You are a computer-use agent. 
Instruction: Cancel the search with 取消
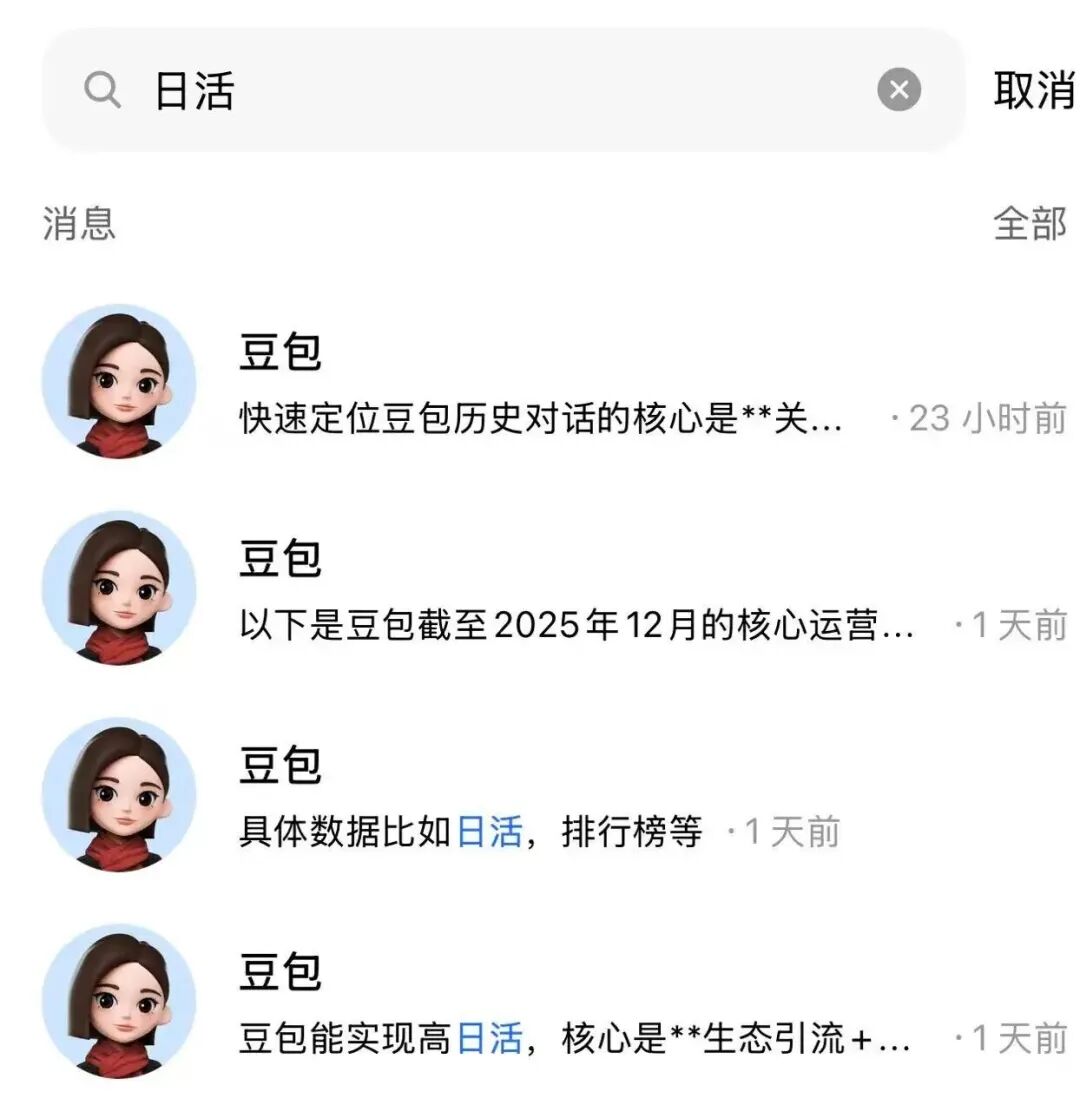point(1033,91)
